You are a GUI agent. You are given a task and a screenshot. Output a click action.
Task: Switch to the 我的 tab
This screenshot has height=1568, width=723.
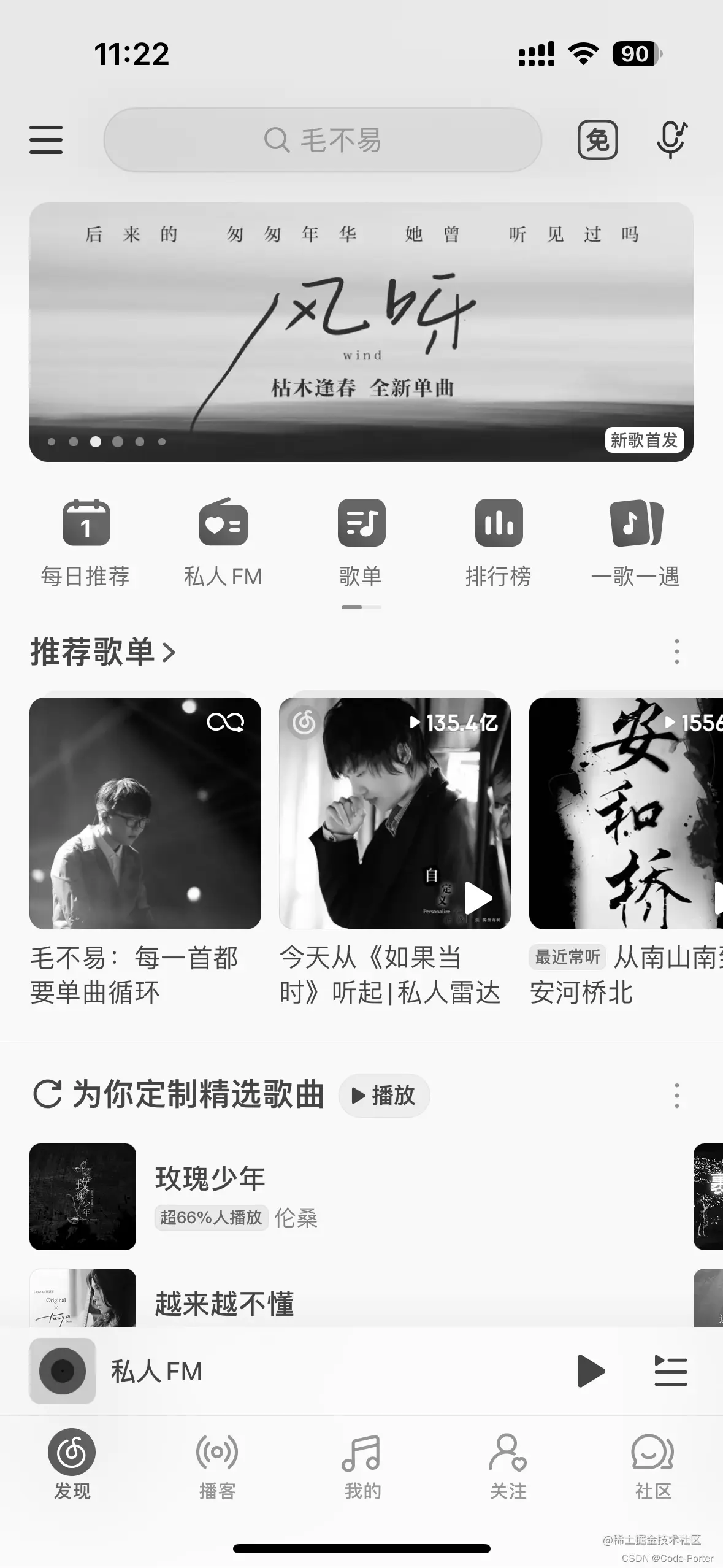click(362, 1466)
